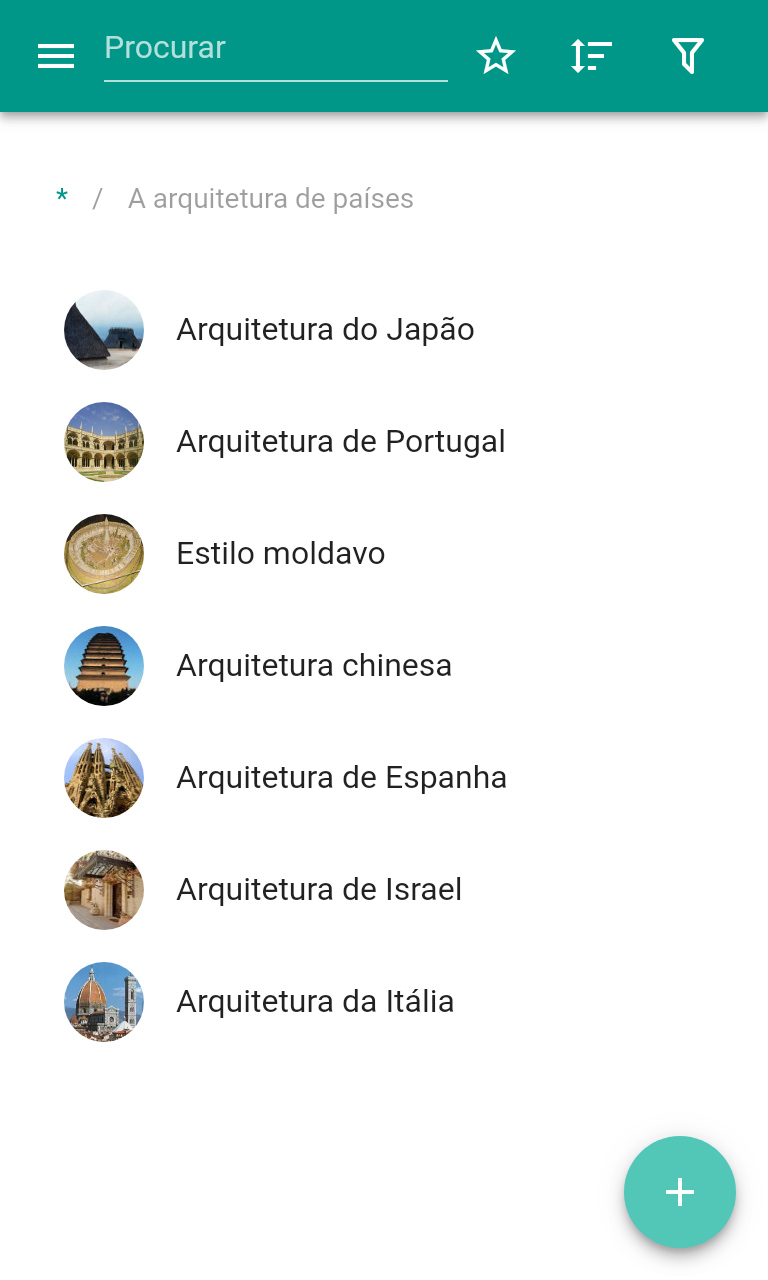Open Arquitetura da Itália
Image resolution: width=768 pixels, height=1280 pixels.
tap(314, 1002)
